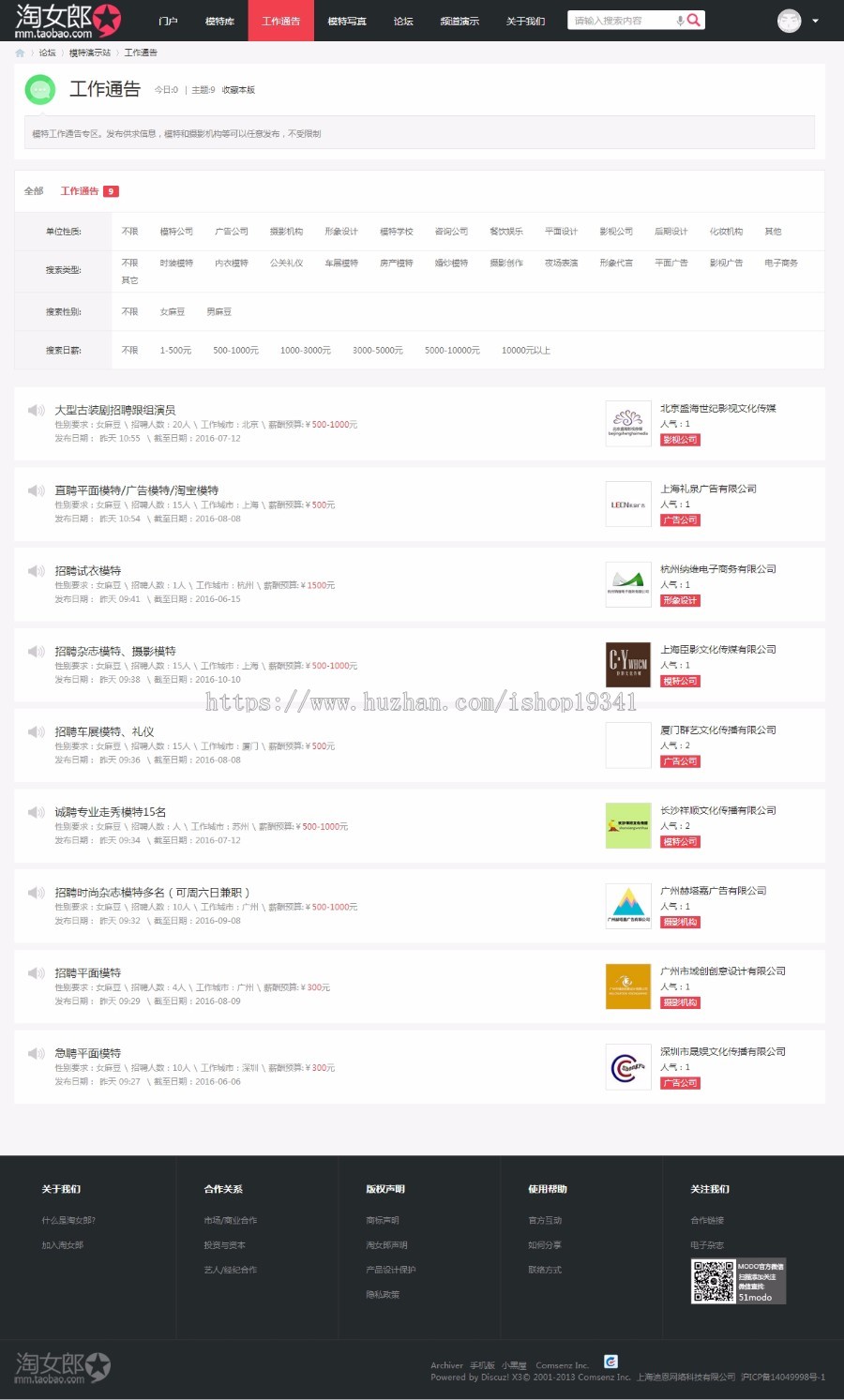Filter by 模特公司 unit type
Screen dimensions: 844x1400
coord(176,232)
